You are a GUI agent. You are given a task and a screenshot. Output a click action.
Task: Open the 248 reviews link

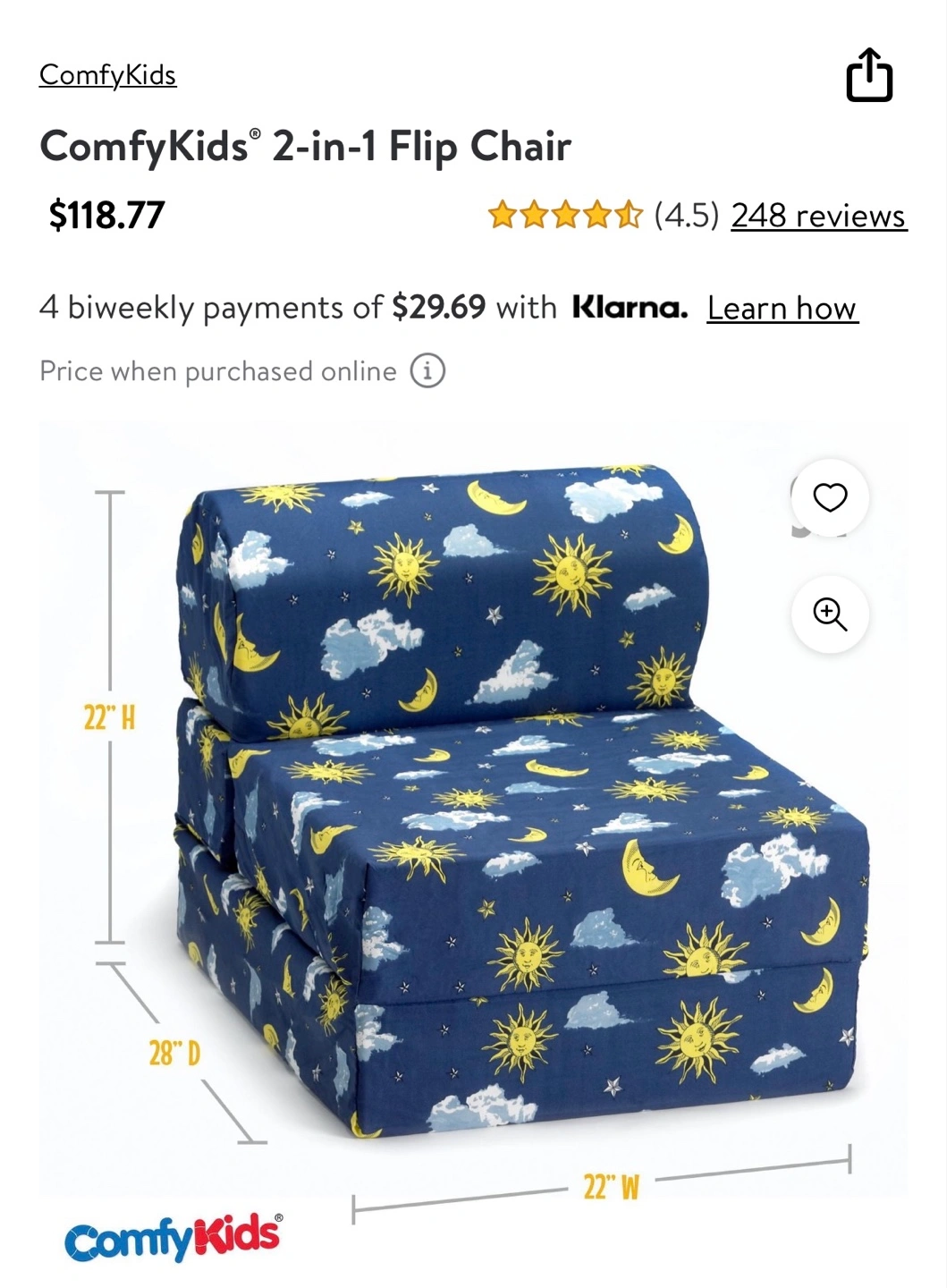[x=818, y=216]
